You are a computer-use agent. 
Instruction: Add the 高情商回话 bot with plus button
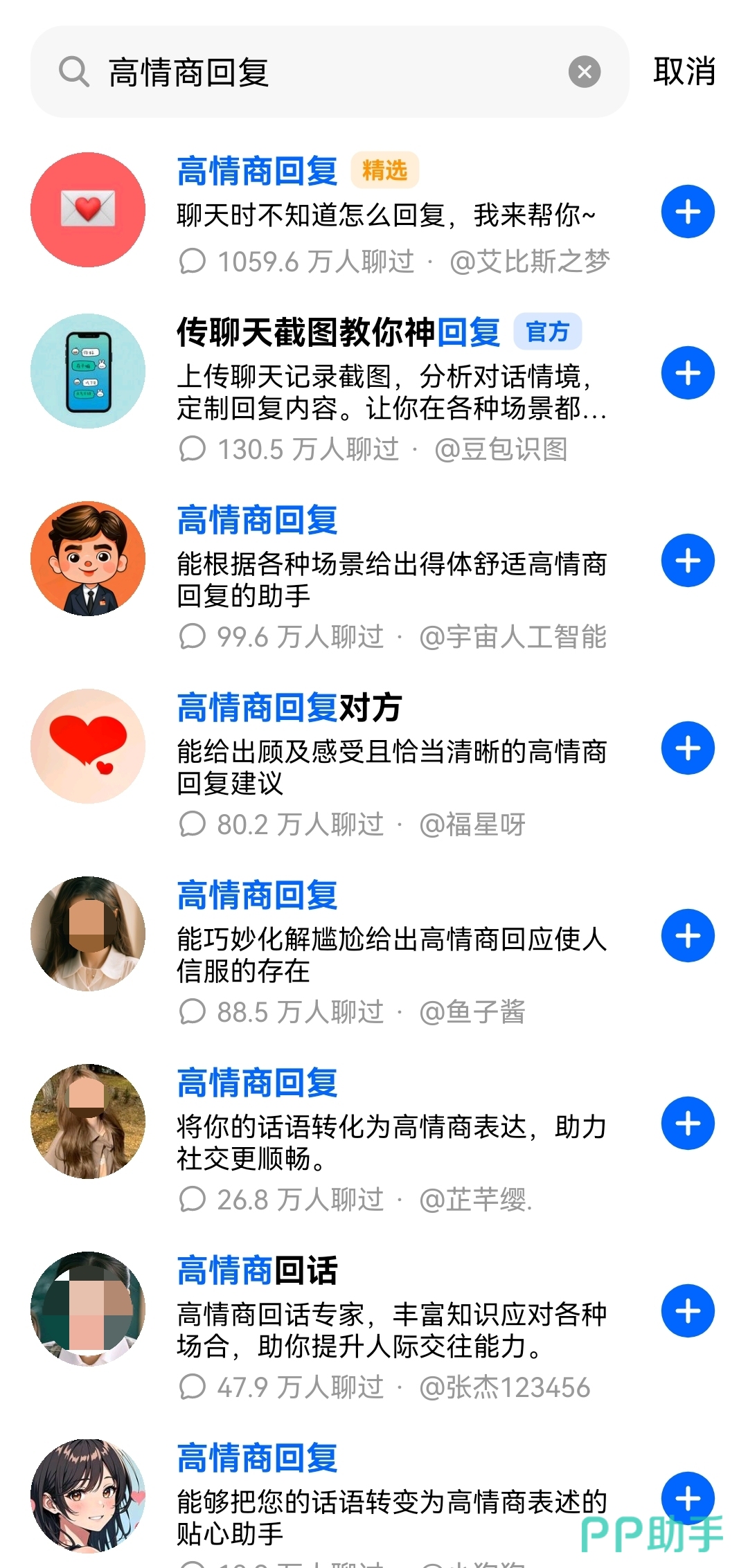click(687, 1311)
